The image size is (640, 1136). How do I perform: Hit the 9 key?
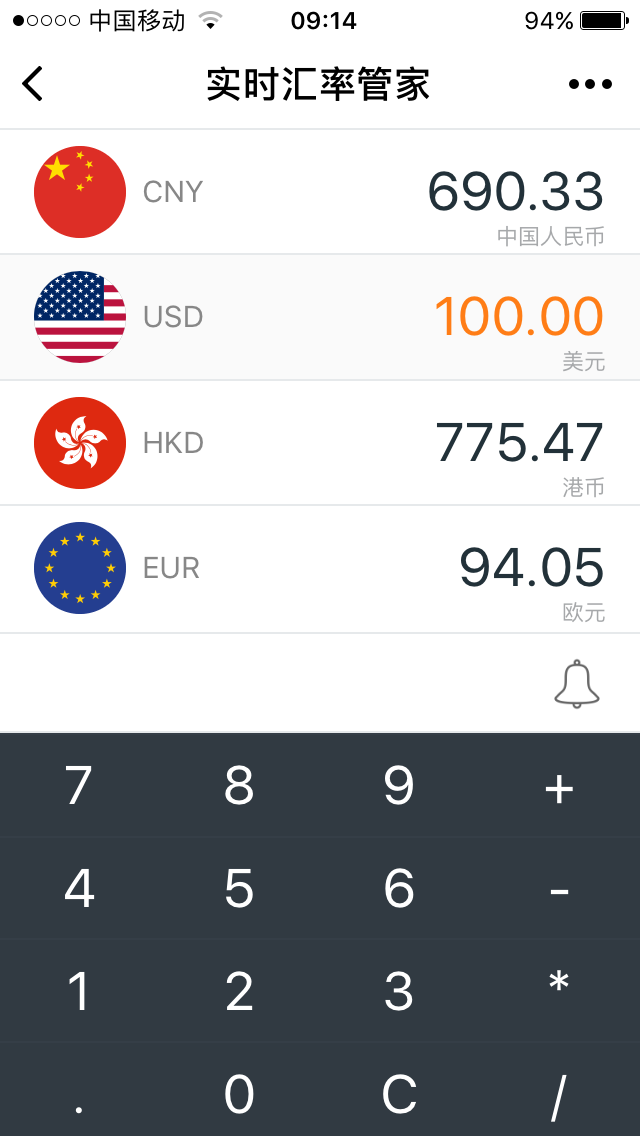(x=399, y=786)
